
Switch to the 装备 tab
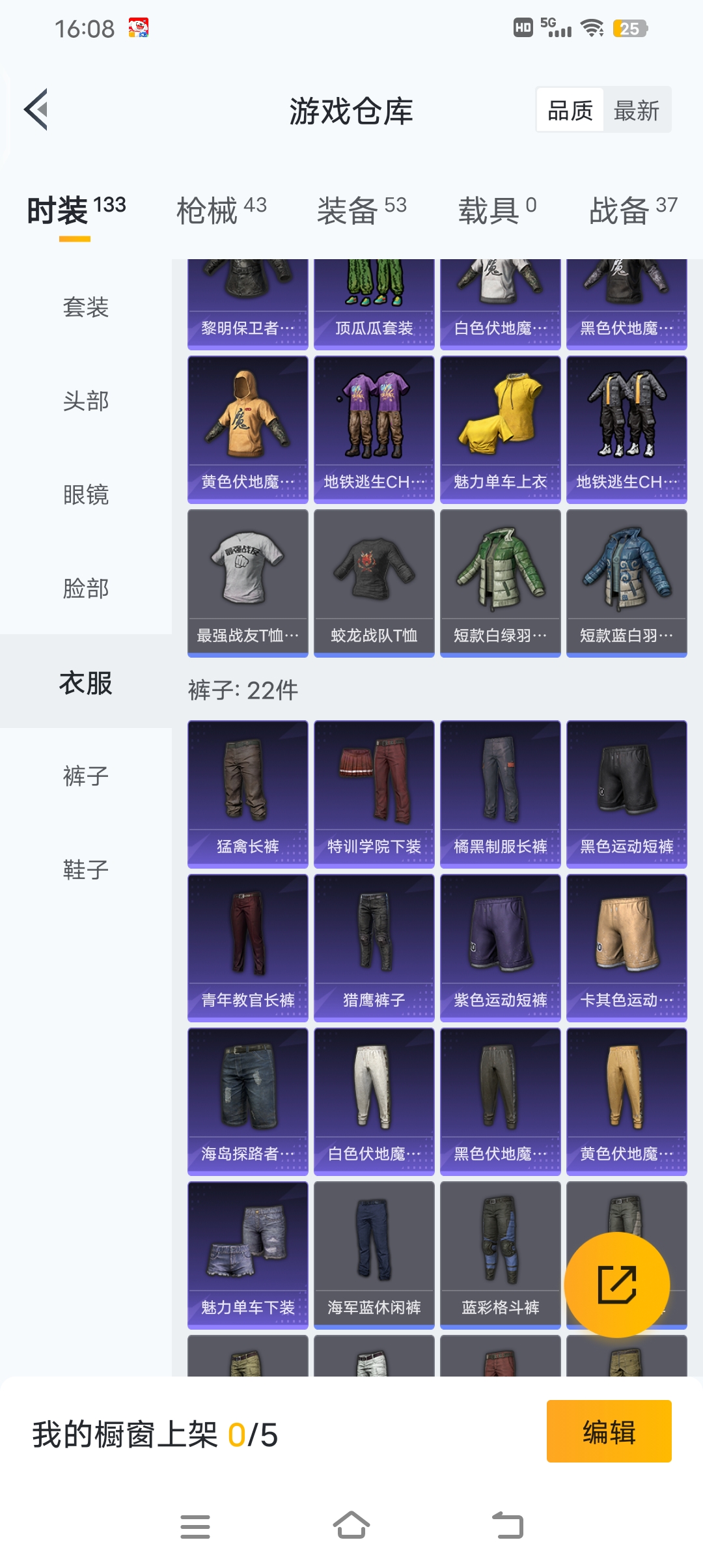point(361,211)
